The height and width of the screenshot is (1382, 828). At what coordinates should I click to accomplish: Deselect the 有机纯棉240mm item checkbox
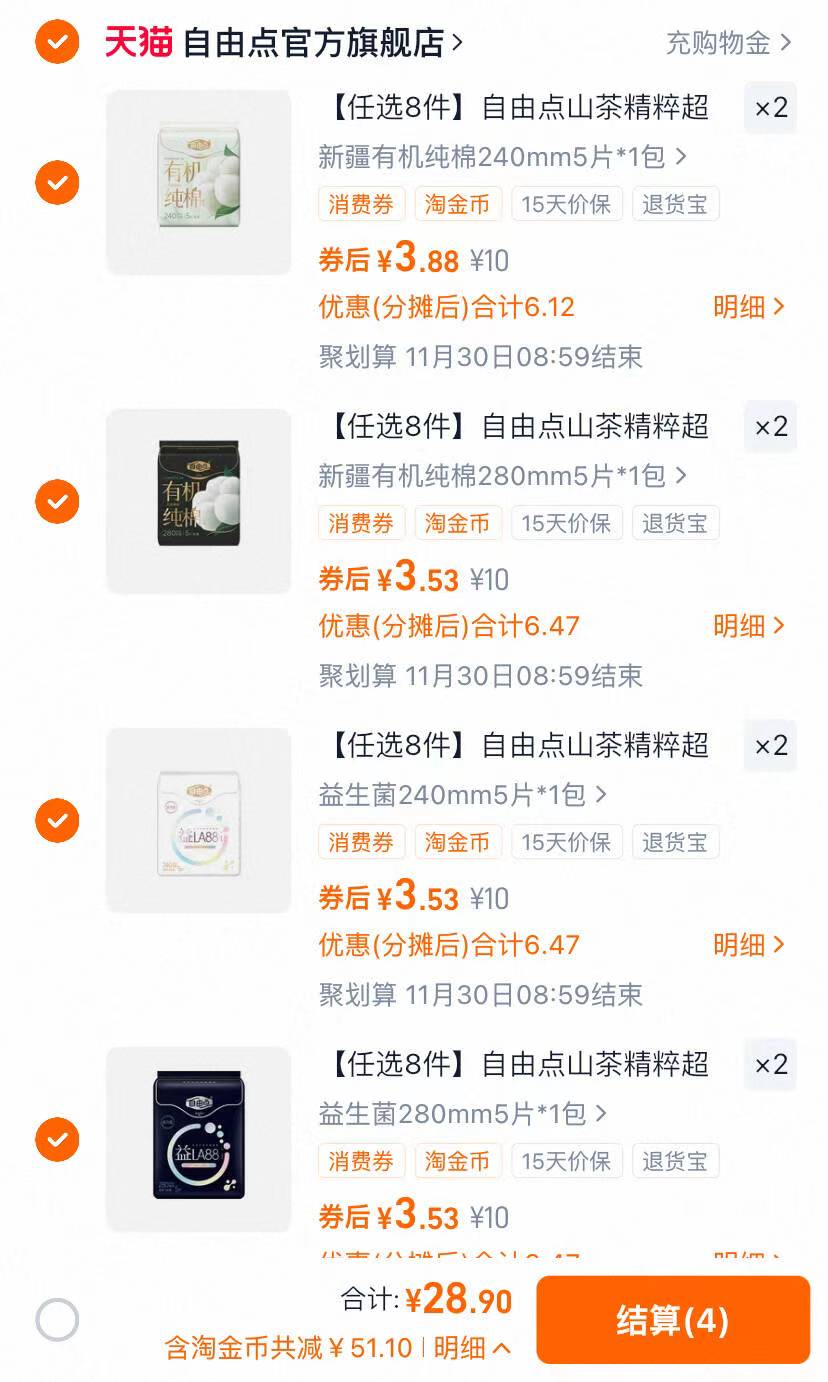57,183
